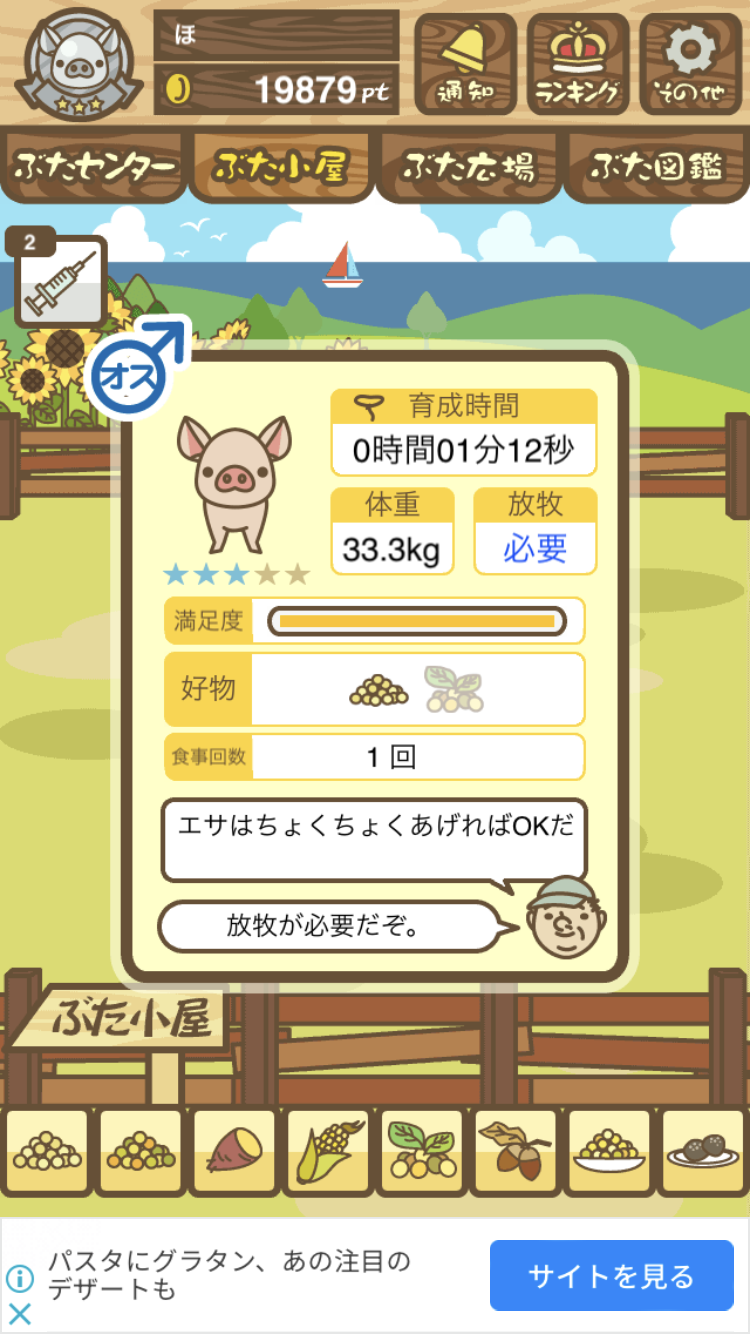Image resolution: width=750 pixels, height=1334 pixels.
Task: Open the ad info icon
Action: 20,1279
